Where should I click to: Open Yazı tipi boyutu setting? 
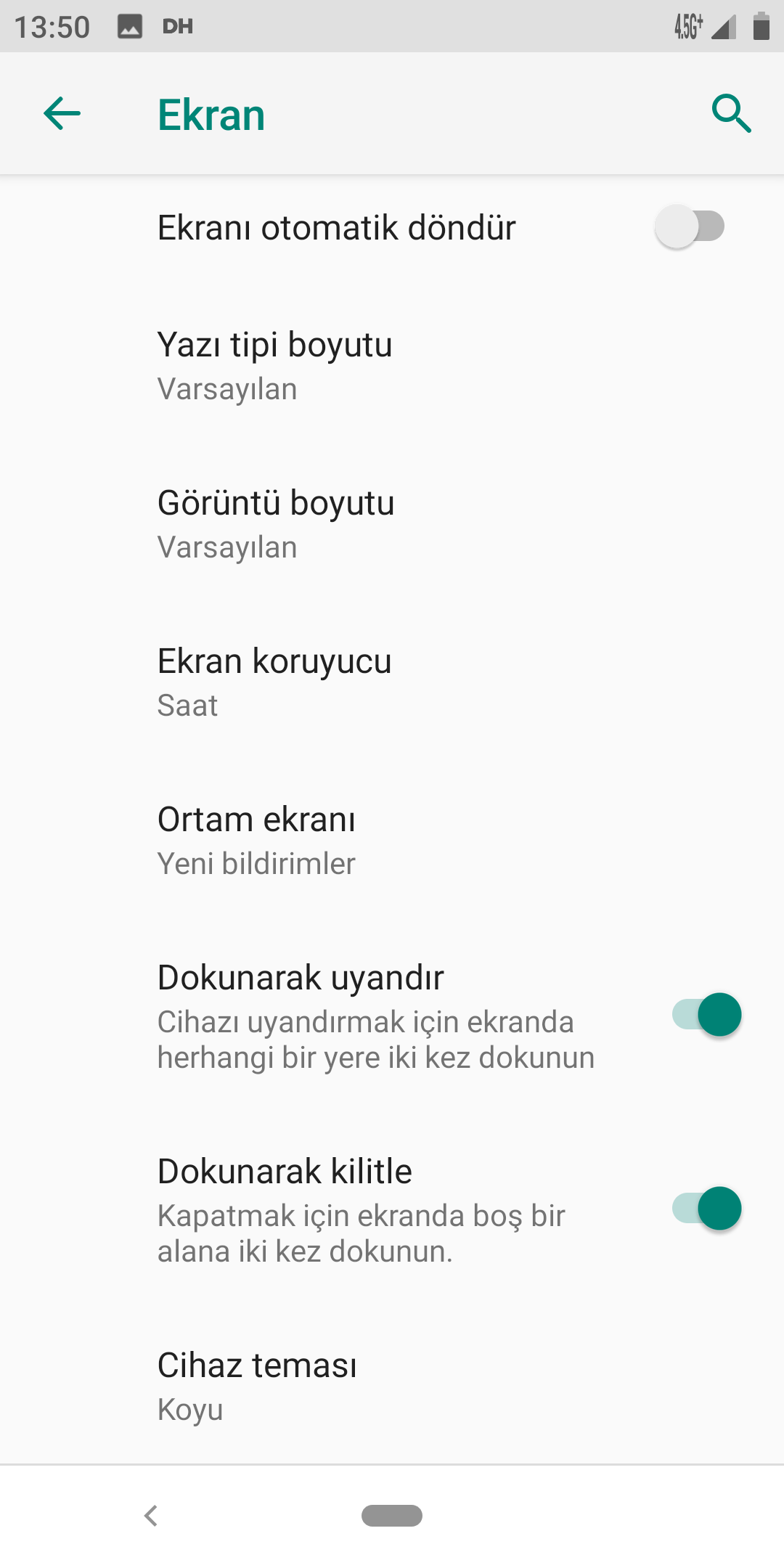point(392,365)
